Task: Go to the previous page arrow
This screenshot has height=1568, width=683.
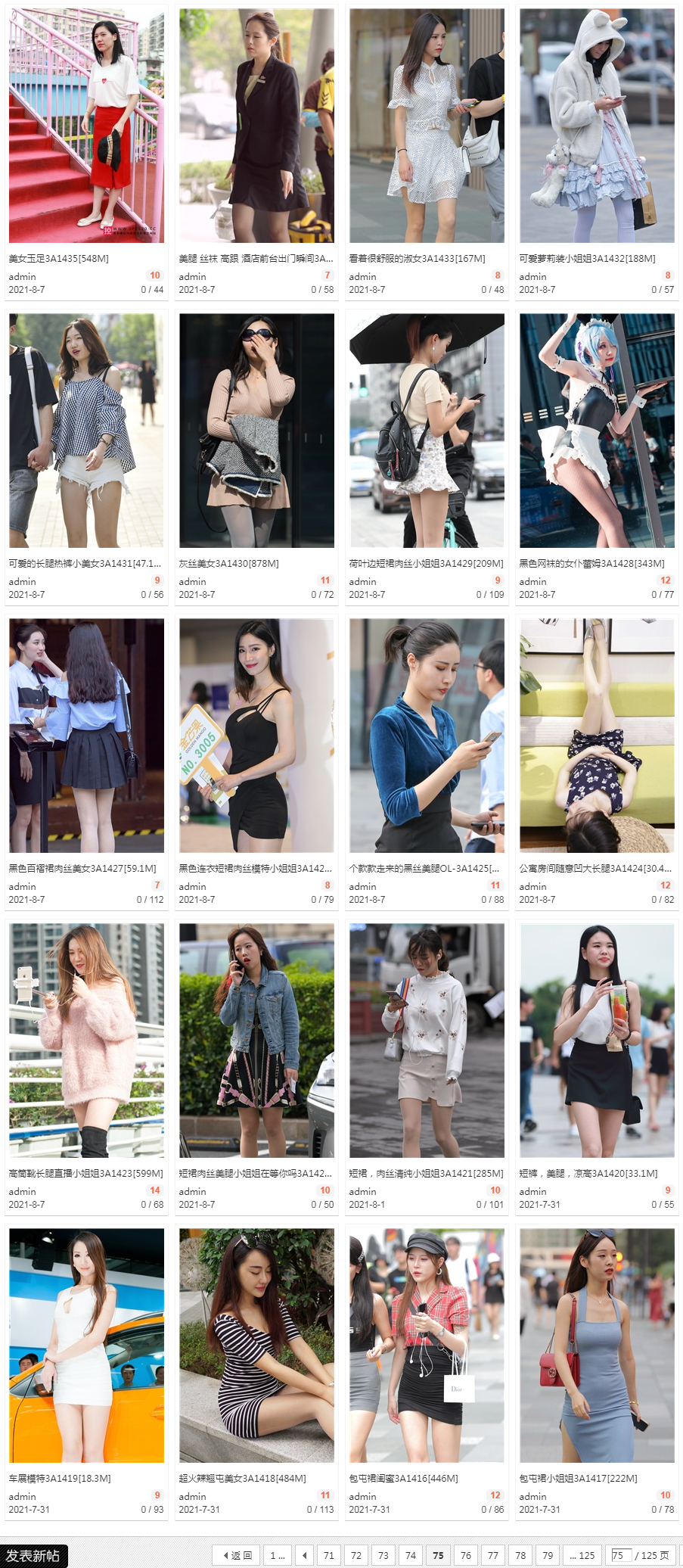Action: [304, 1555]
